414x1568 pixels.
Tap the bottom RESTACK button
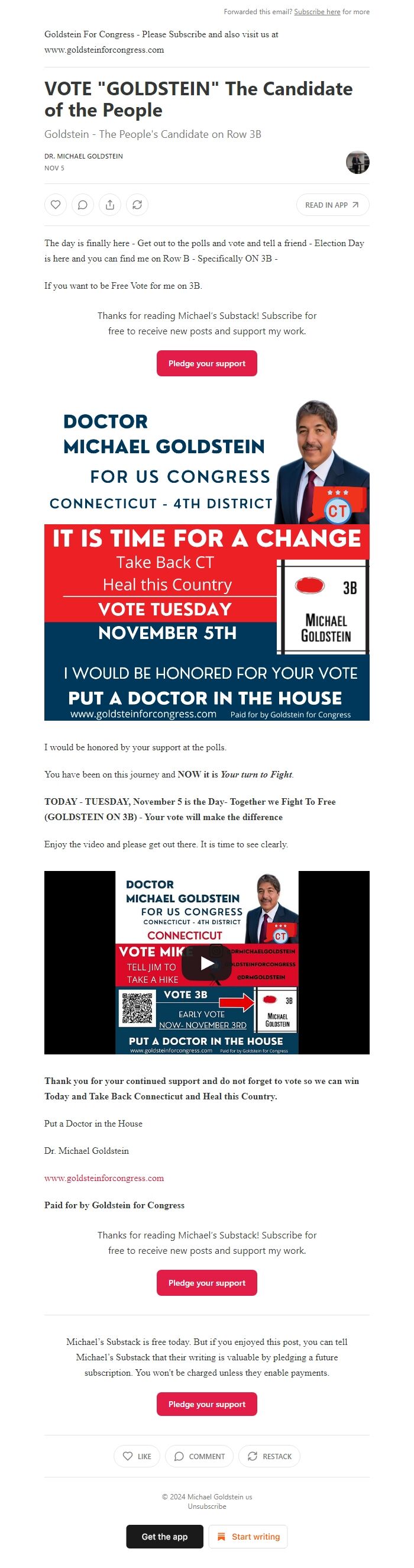(x=269, y=1456)
